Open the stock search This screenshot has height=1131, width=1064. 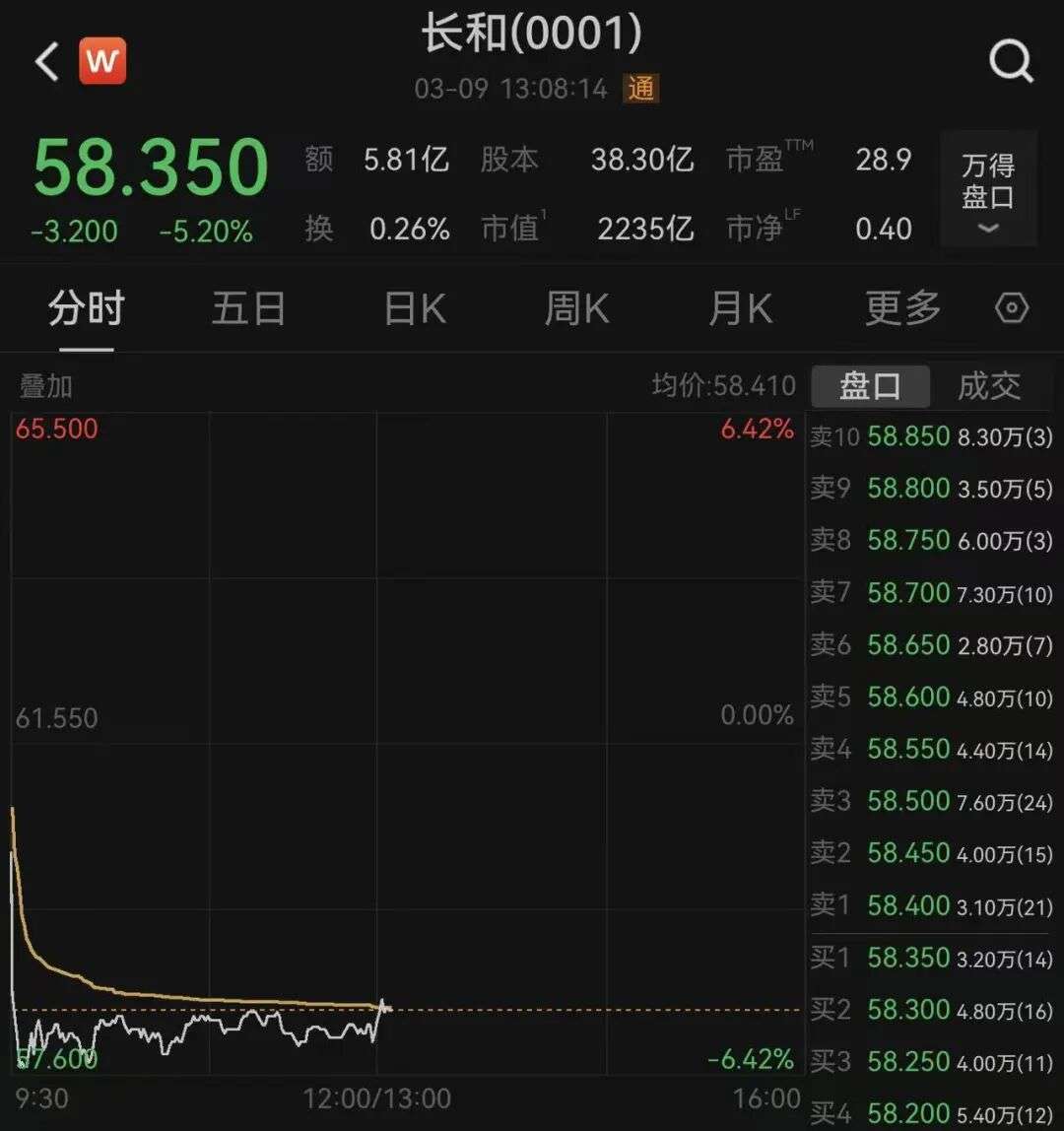tap(1010, 63)
